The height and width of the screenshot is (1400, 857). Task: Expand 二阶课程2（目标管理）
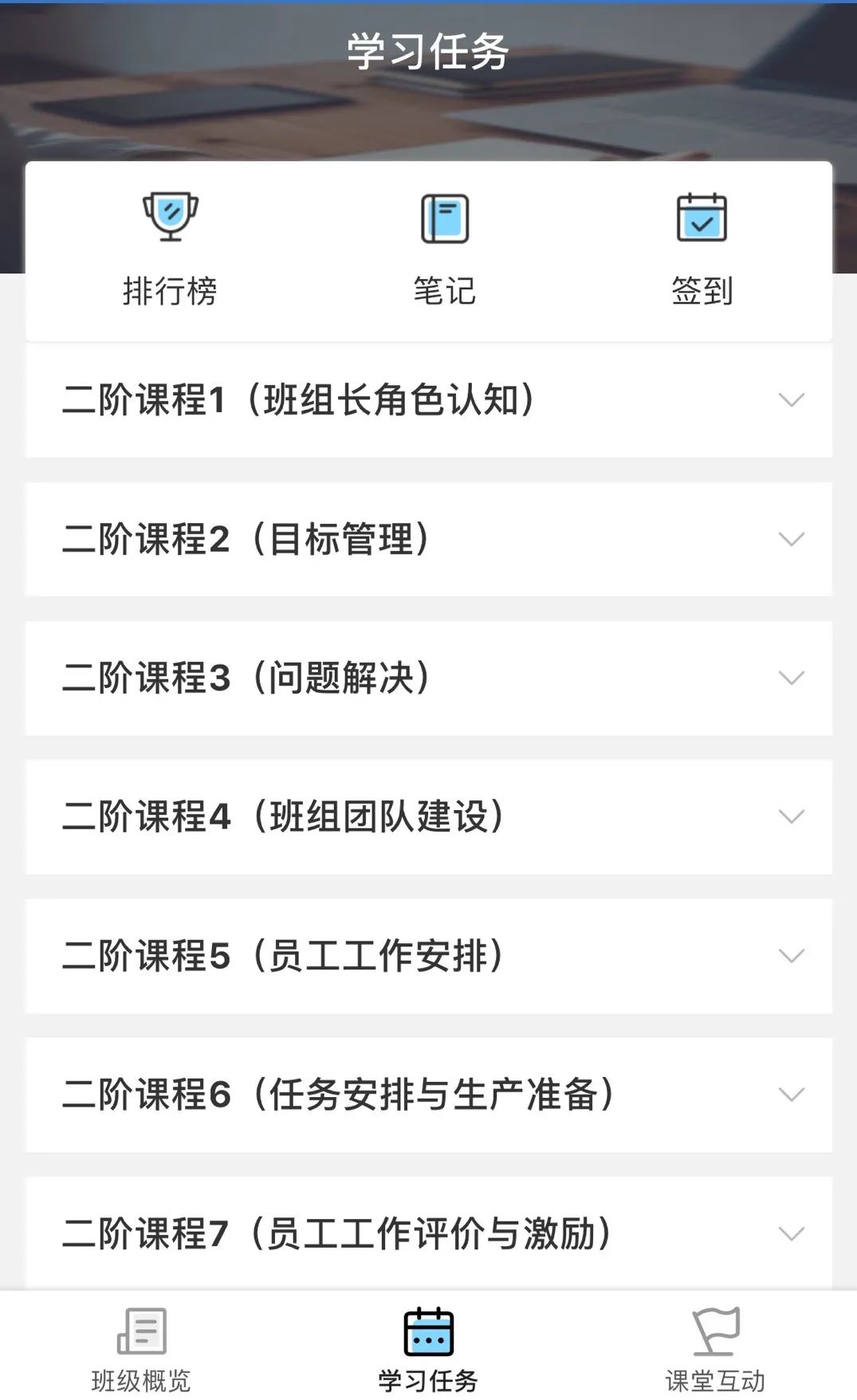pyautogui.click(x=429, y=539)
